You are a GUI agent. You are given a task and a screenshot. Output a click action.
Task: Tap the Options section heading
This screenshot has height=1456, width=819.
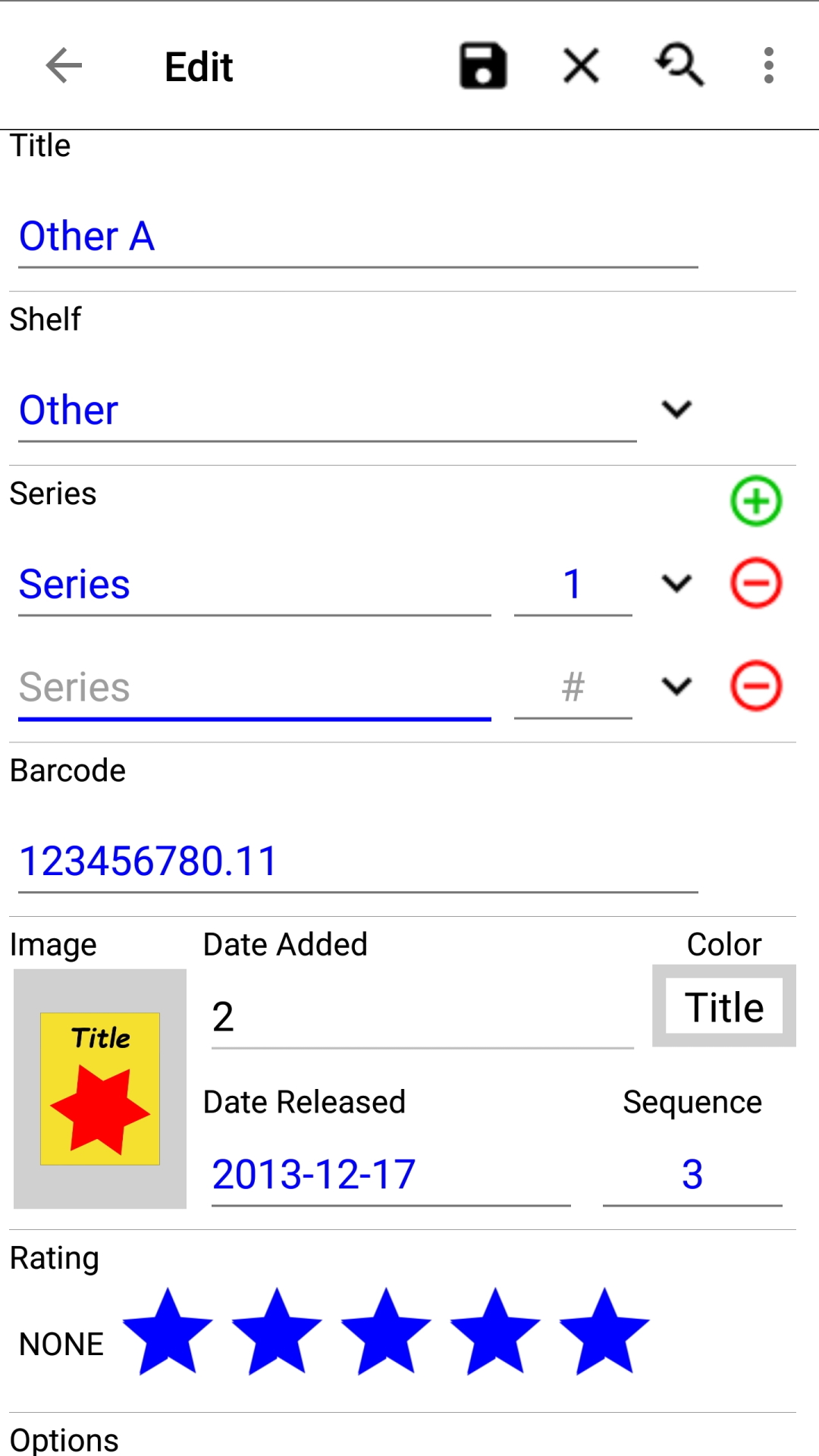[x=64, y=1437]
